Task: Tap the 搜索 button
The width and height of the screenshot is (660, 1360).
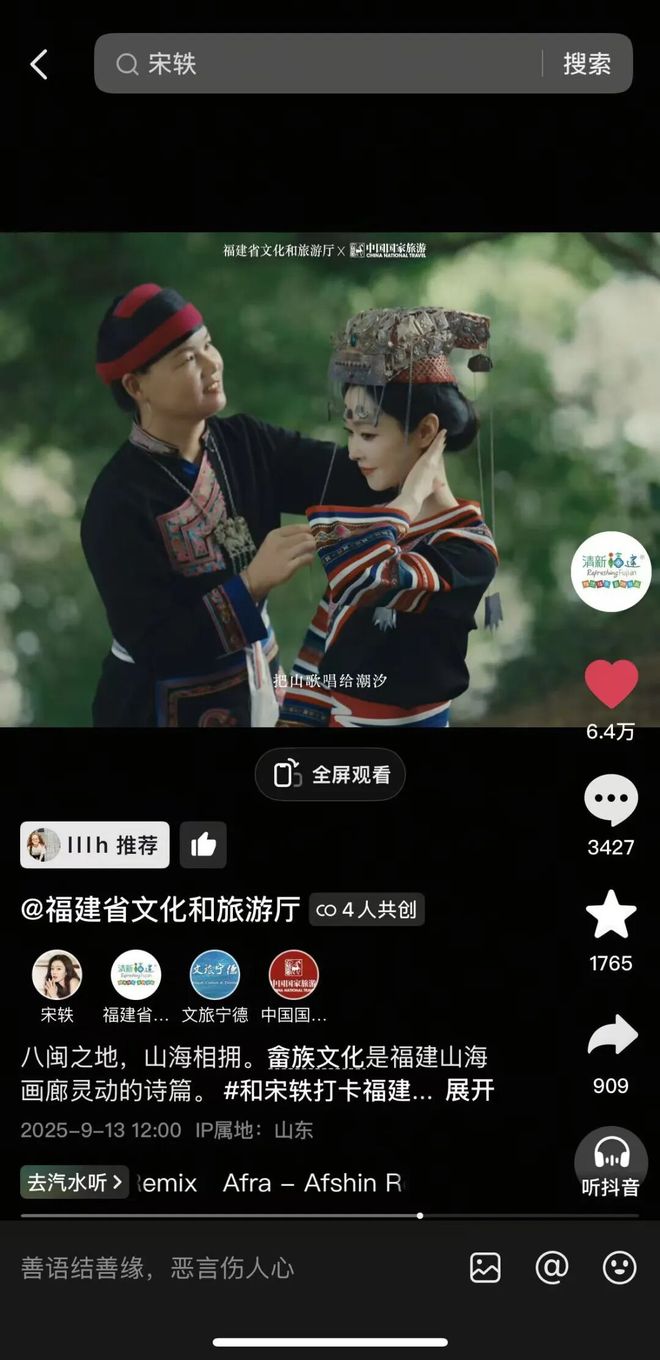Action: (587, 64)
